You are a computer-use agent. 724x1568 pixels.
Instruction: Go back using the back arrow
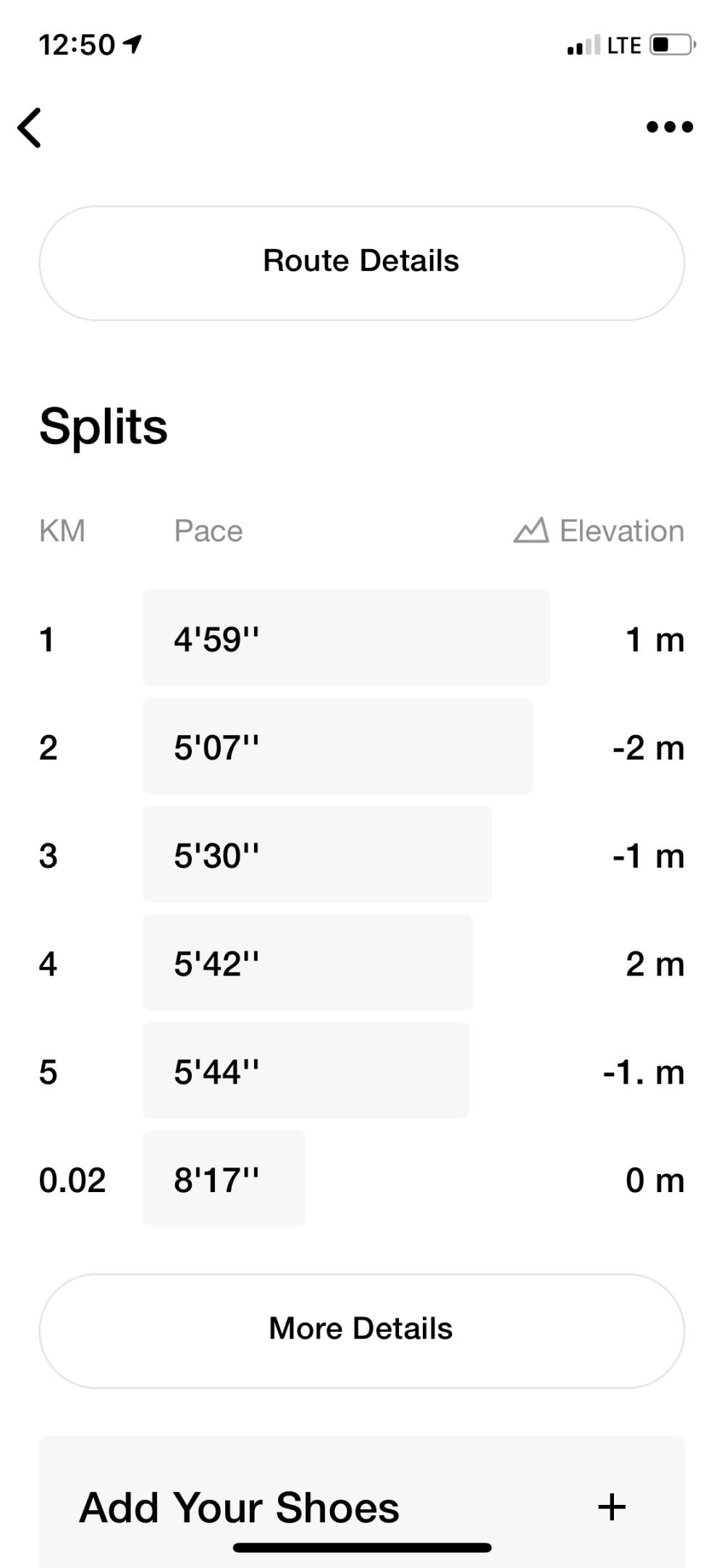click(x=30, y=128)
